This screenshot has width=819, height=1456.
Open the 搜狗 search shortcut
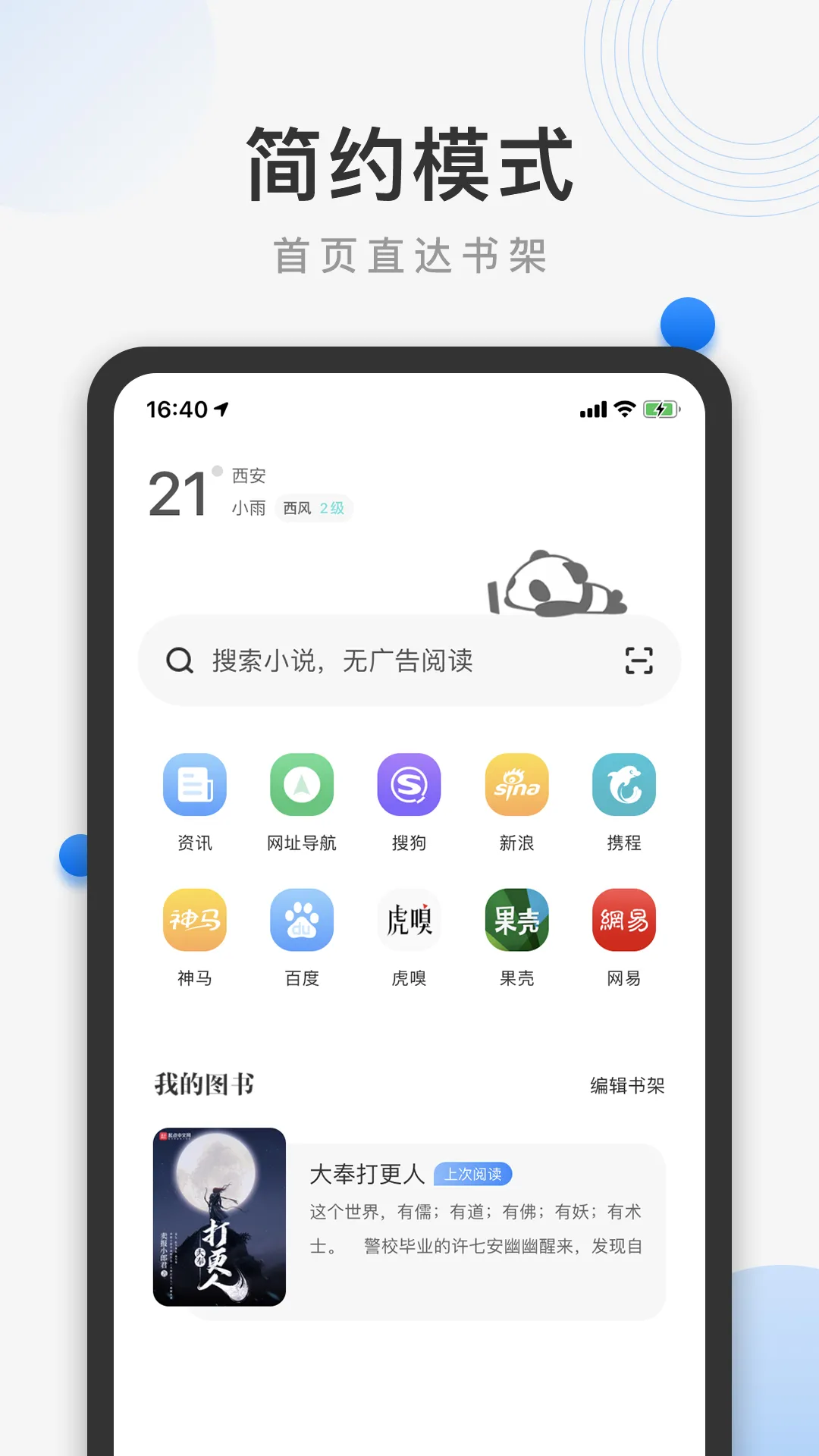[409, 786]
